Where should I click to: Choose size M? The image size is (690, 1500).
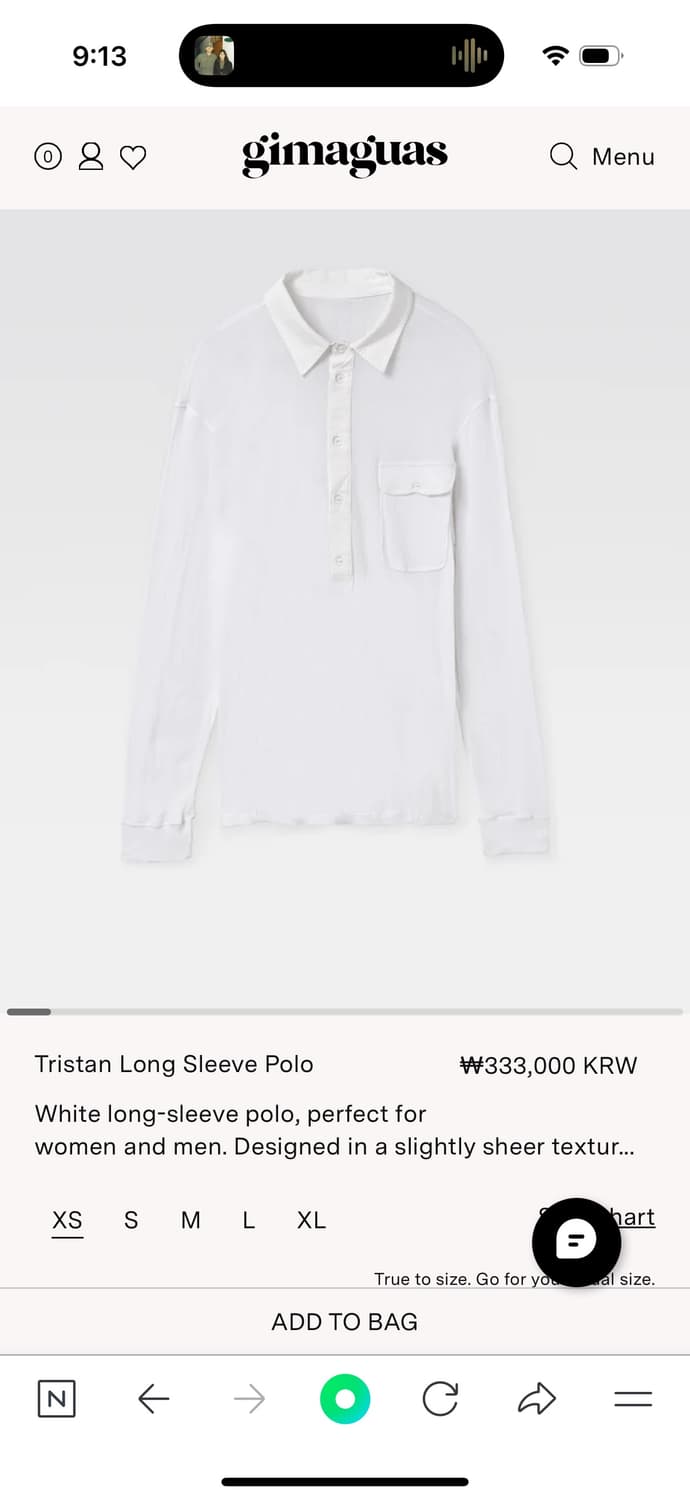click(x=191, y=1220)
